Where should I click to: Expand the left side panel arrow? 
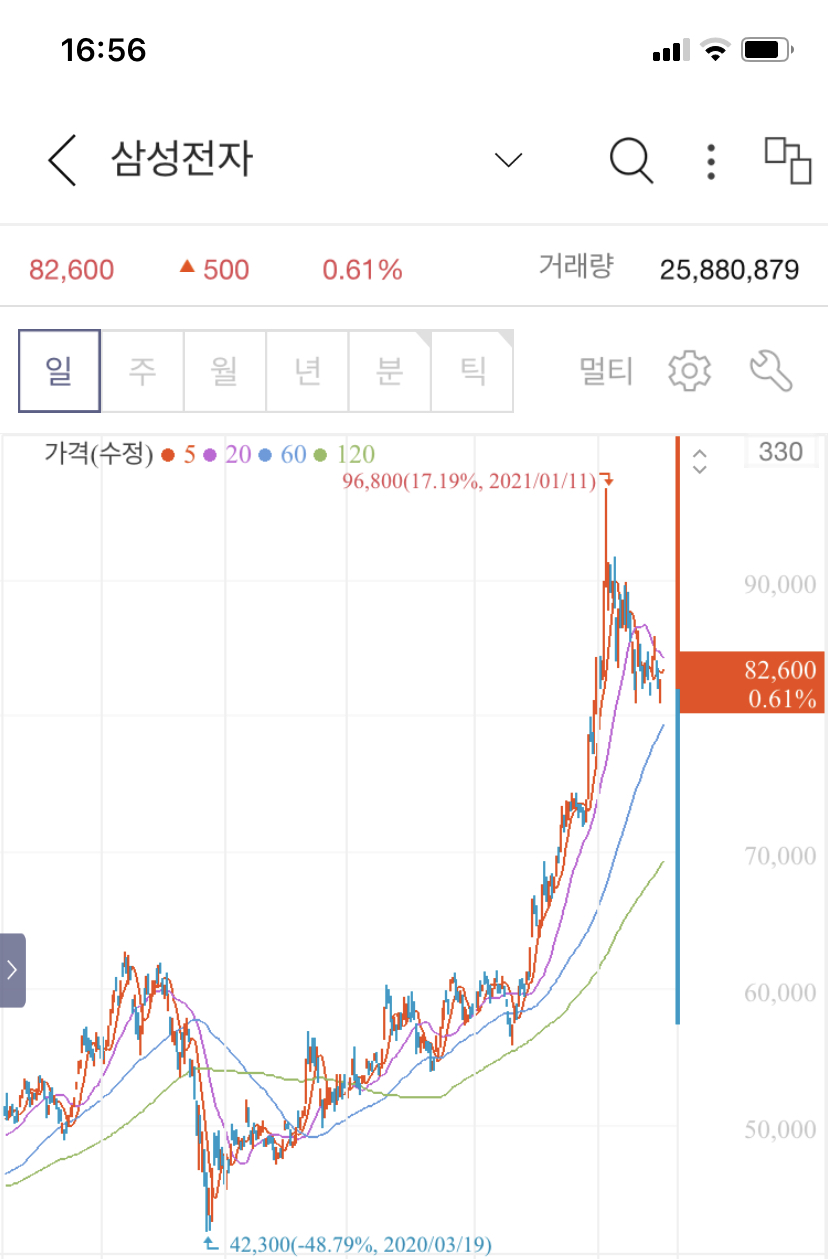click(x=12, y=969)
